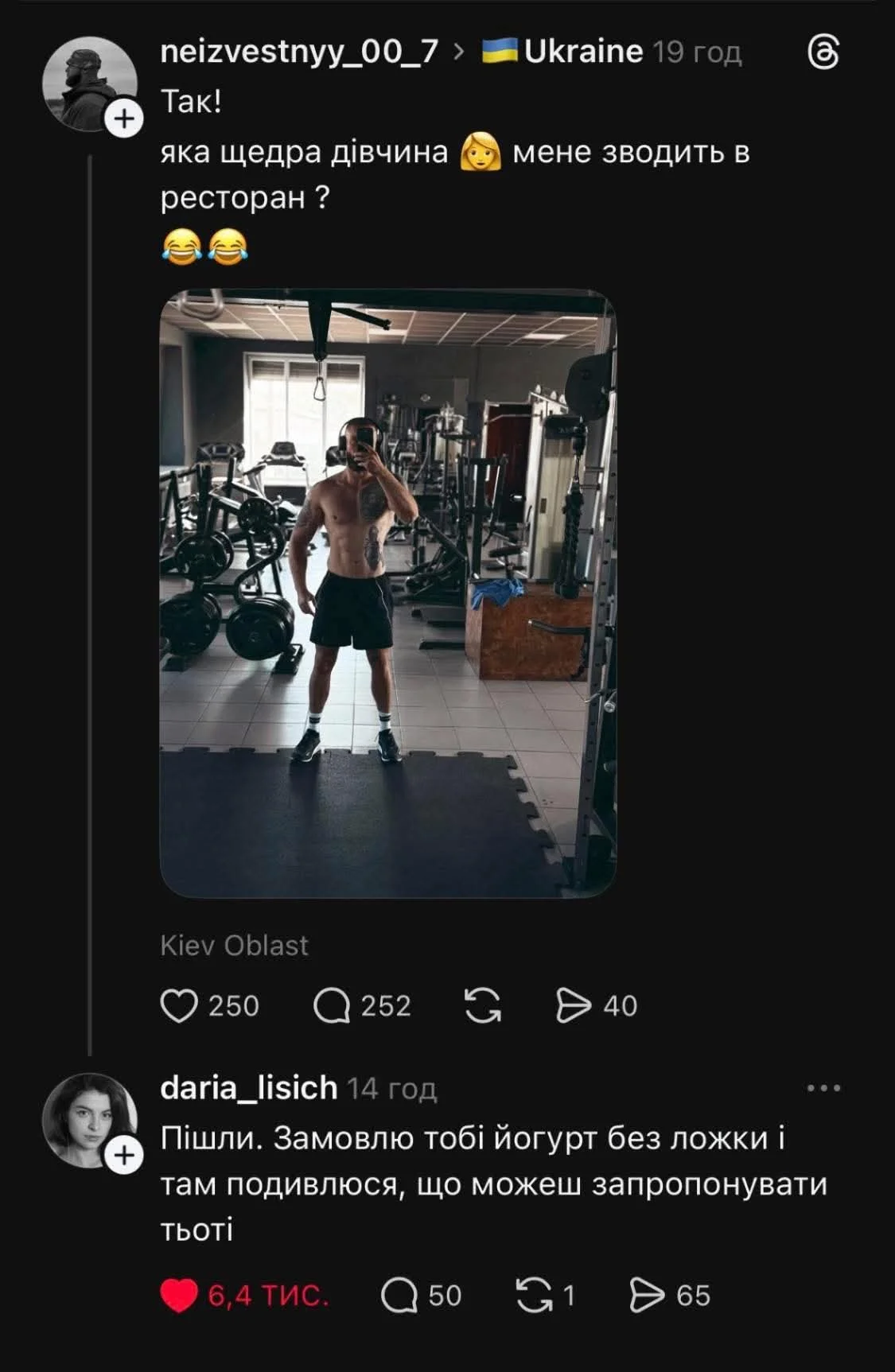The width and height of the screenshot is (895, 1372).
Task: Open the comments on neizvestnyy_00_7's post
Action: coord(332,1006)
